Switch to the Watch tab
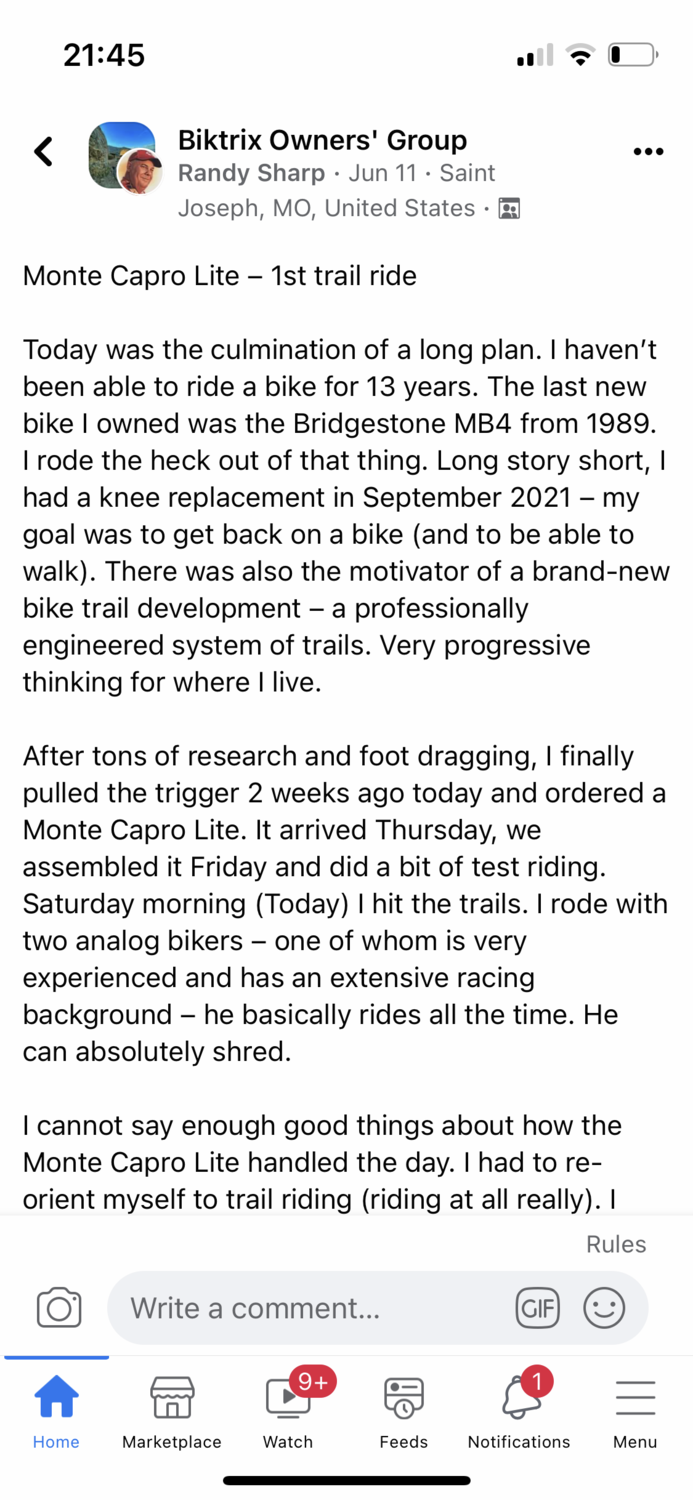 coord(288,1410)
